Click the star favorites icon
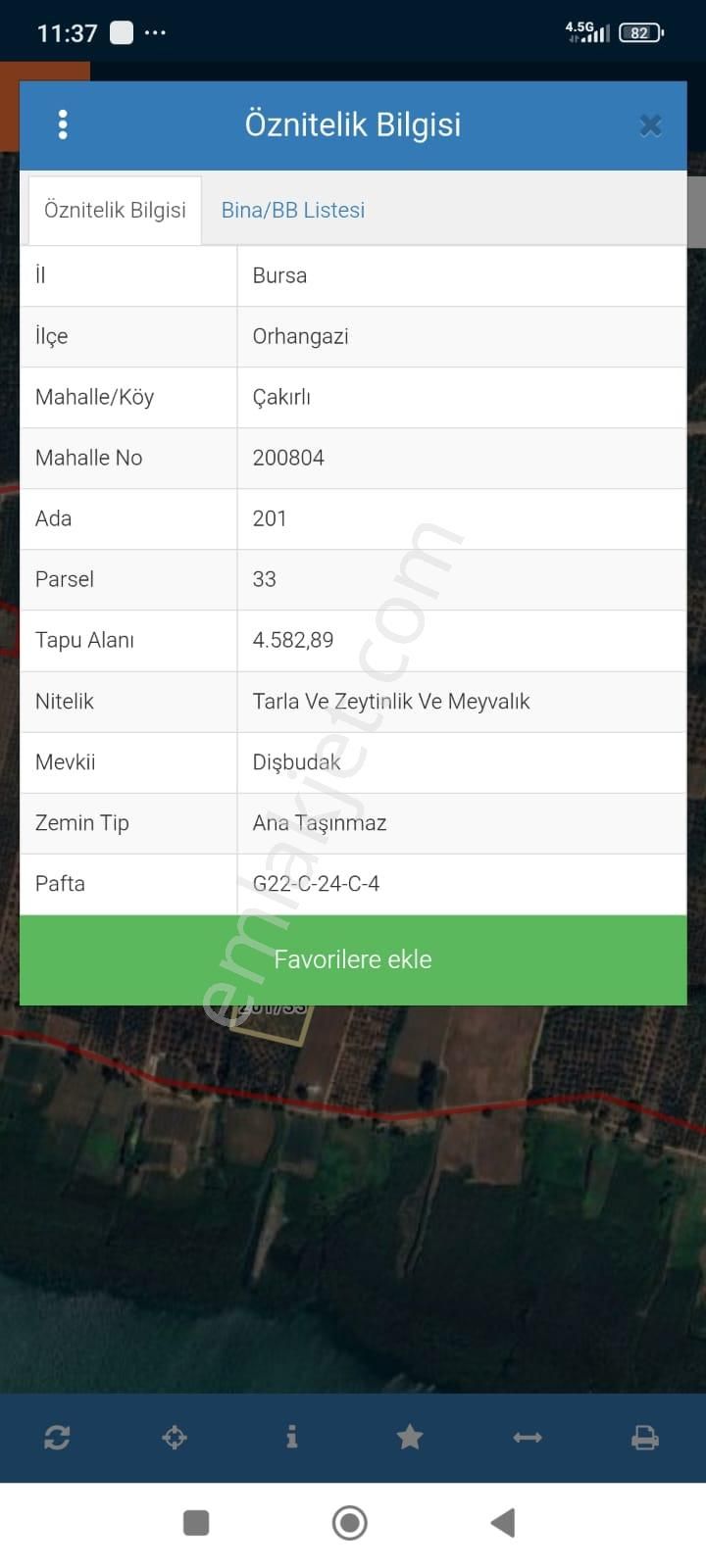The image size is (706, 1568). [409, 1437]
